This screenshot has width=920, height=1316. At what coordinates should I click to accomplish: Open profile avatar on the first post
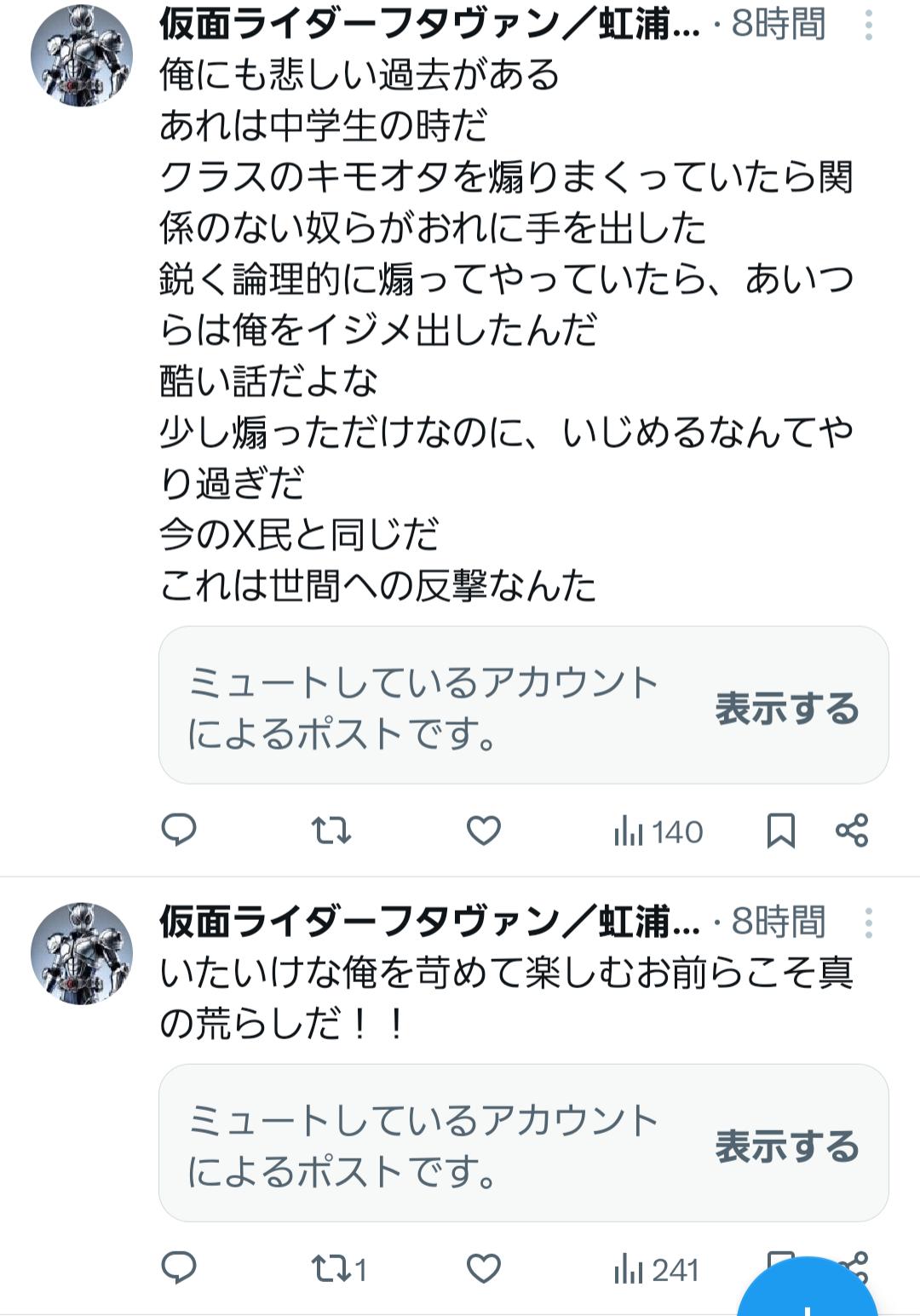click(x=82, y=55)
